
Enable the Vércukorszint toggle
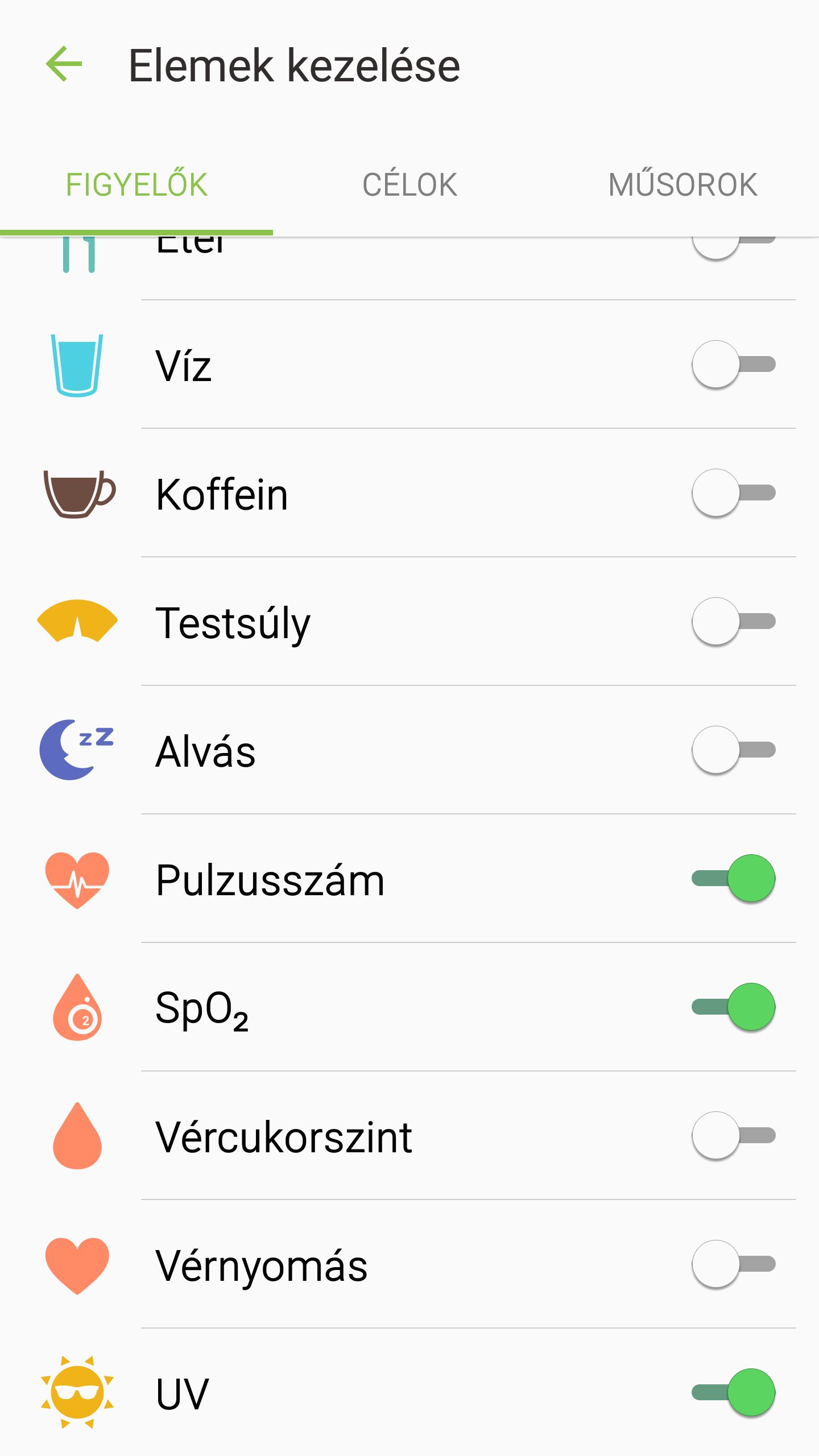click(x=734, y=1136)
